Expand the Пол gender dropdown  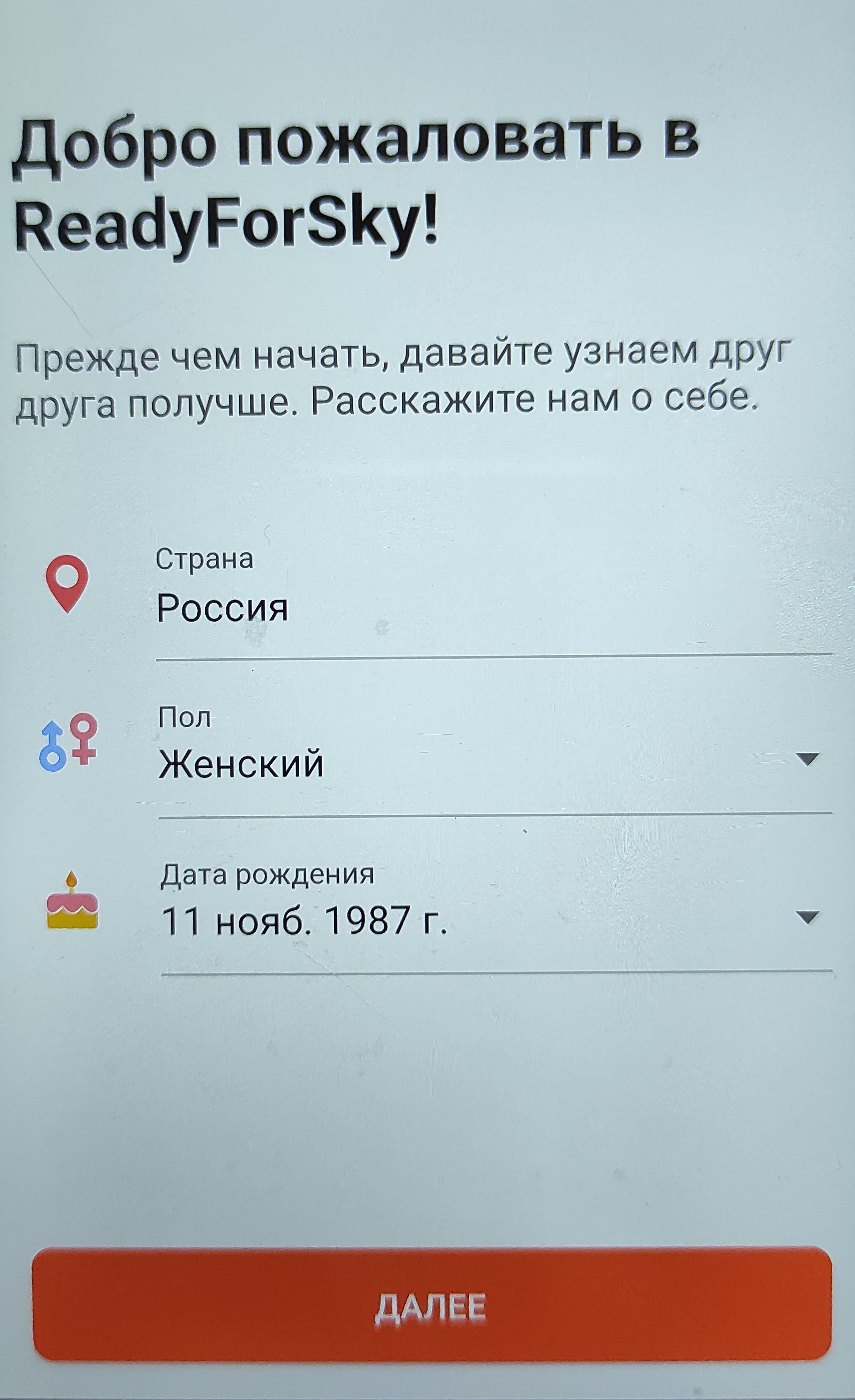[807, 760]
